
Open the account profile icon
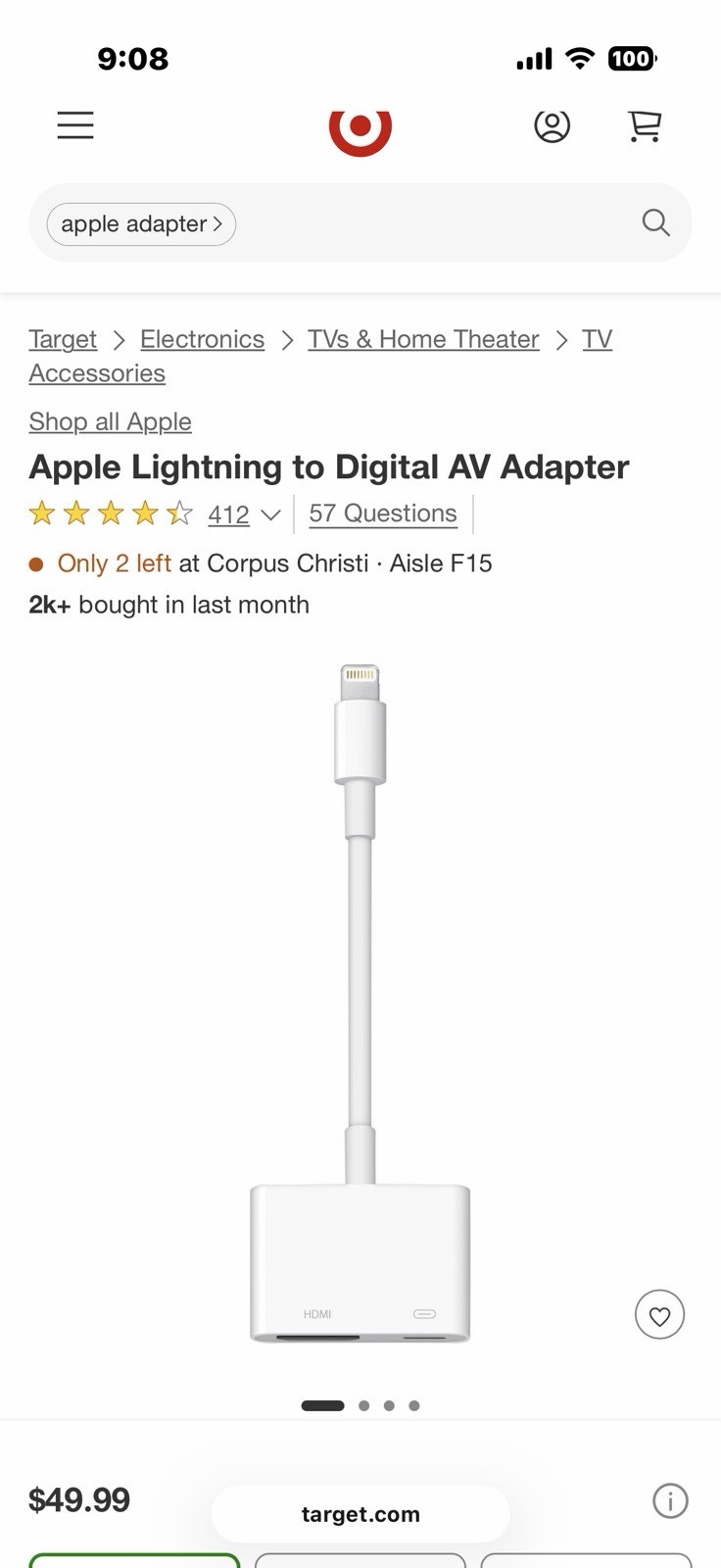pos(552,125)
